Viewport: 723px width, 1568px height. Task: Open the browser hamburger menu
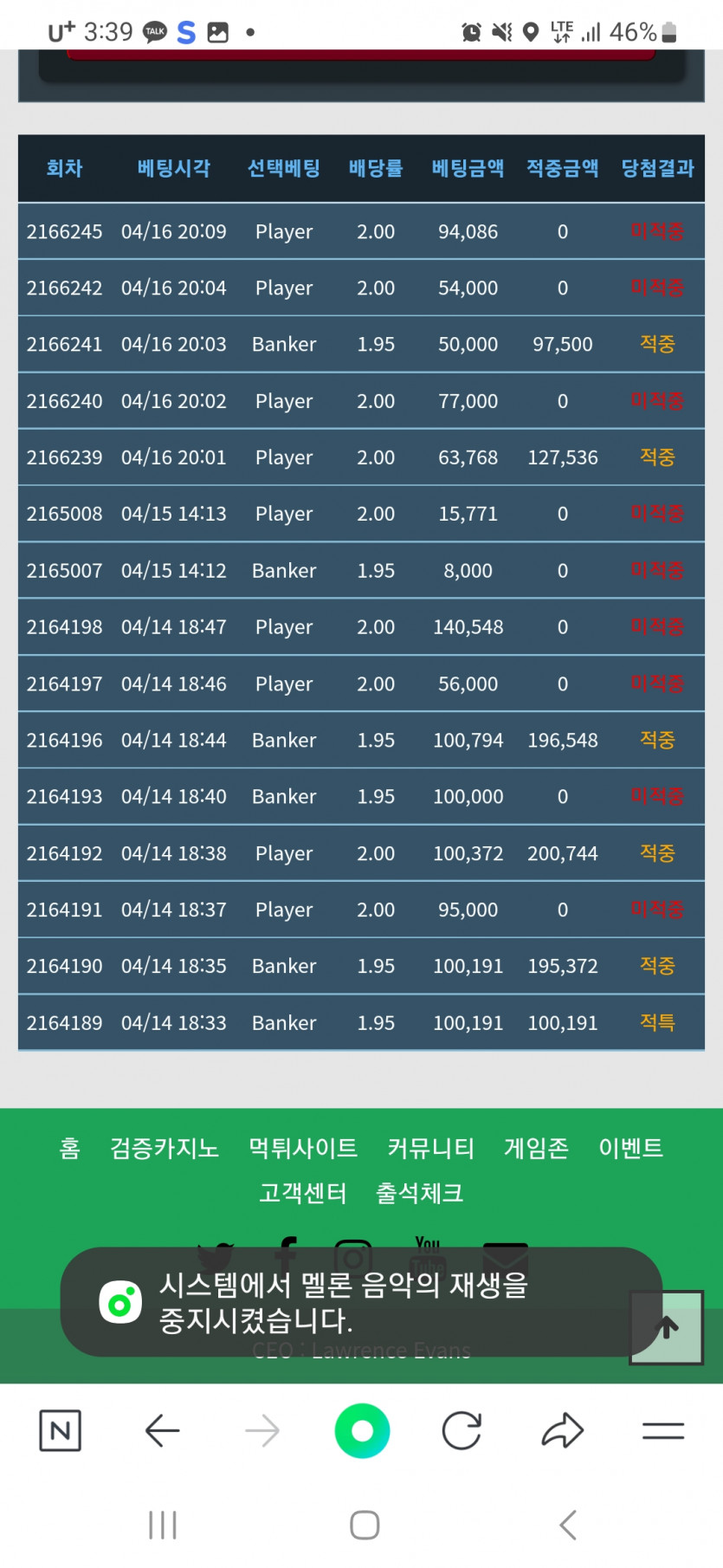pyautogui.click(x=663, y=1430)
